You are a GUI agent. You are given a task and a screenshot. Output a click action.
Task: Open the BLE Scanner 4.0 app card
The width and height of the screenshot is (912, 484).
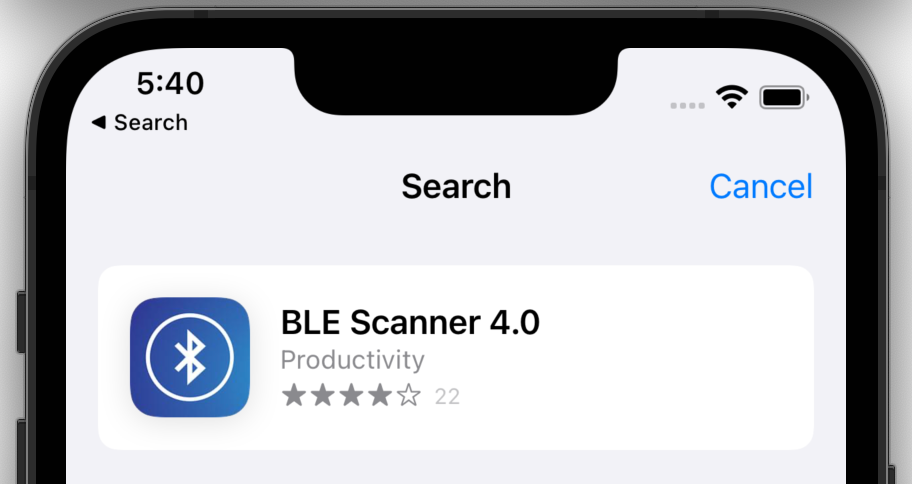click(455, 357)
